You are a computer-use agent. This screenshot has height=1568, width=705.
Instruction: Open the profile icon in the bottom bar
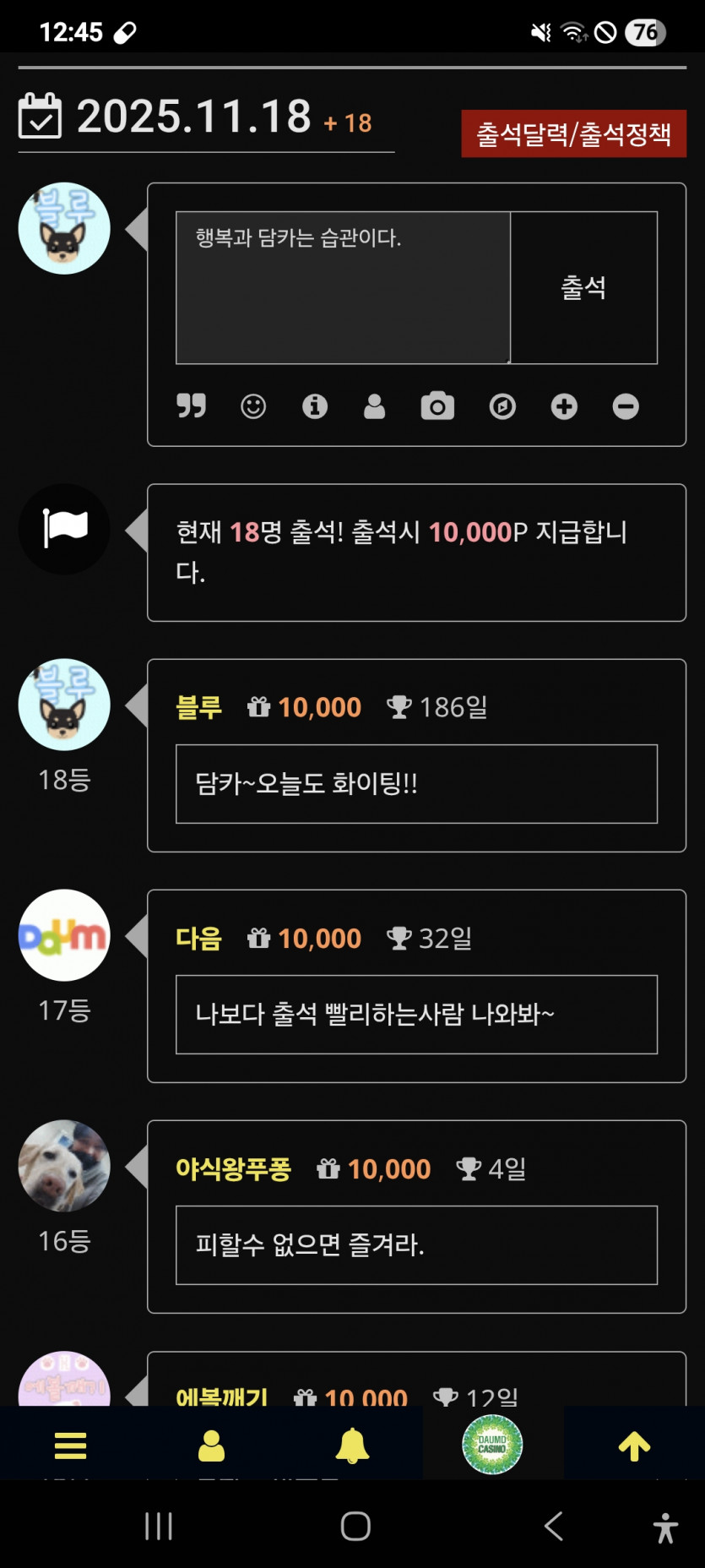pyautogui.click(x=211, y=1445)
